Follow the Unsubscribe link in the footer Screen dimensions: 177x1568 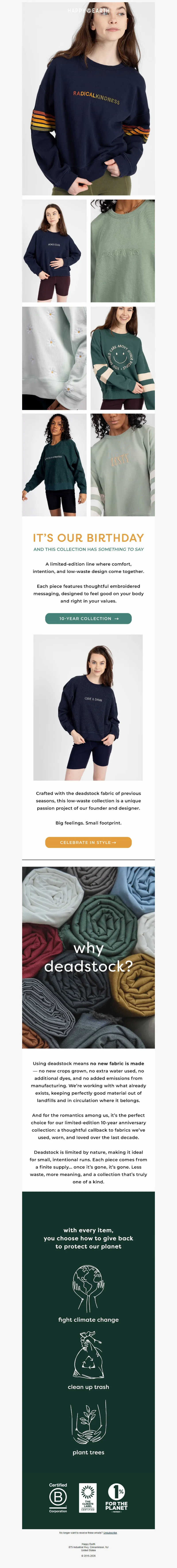coord(110,1533)
